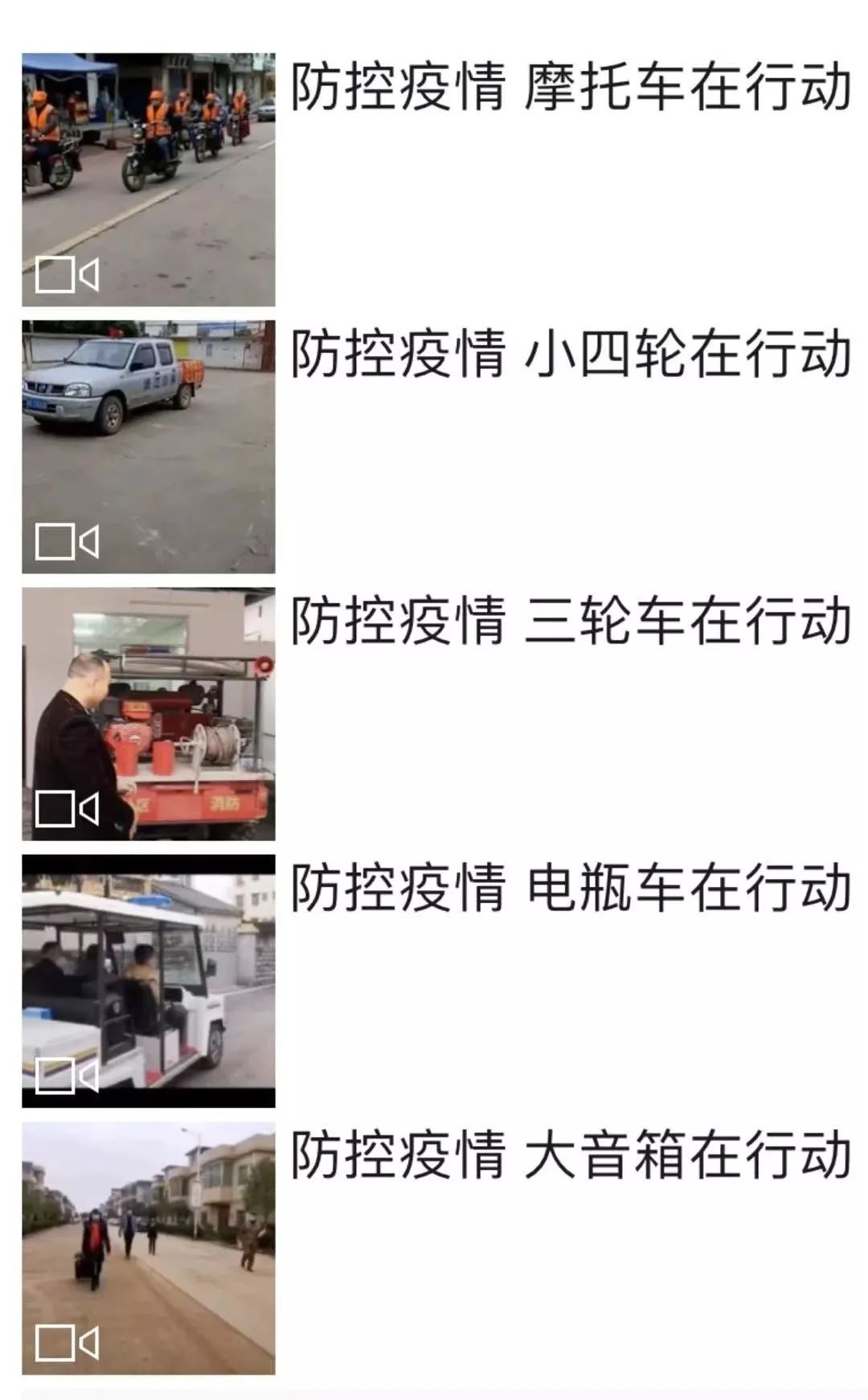The image size is (868, 1400).
Task: View the 电瓶车在行动 video
Action: [149, 981]
